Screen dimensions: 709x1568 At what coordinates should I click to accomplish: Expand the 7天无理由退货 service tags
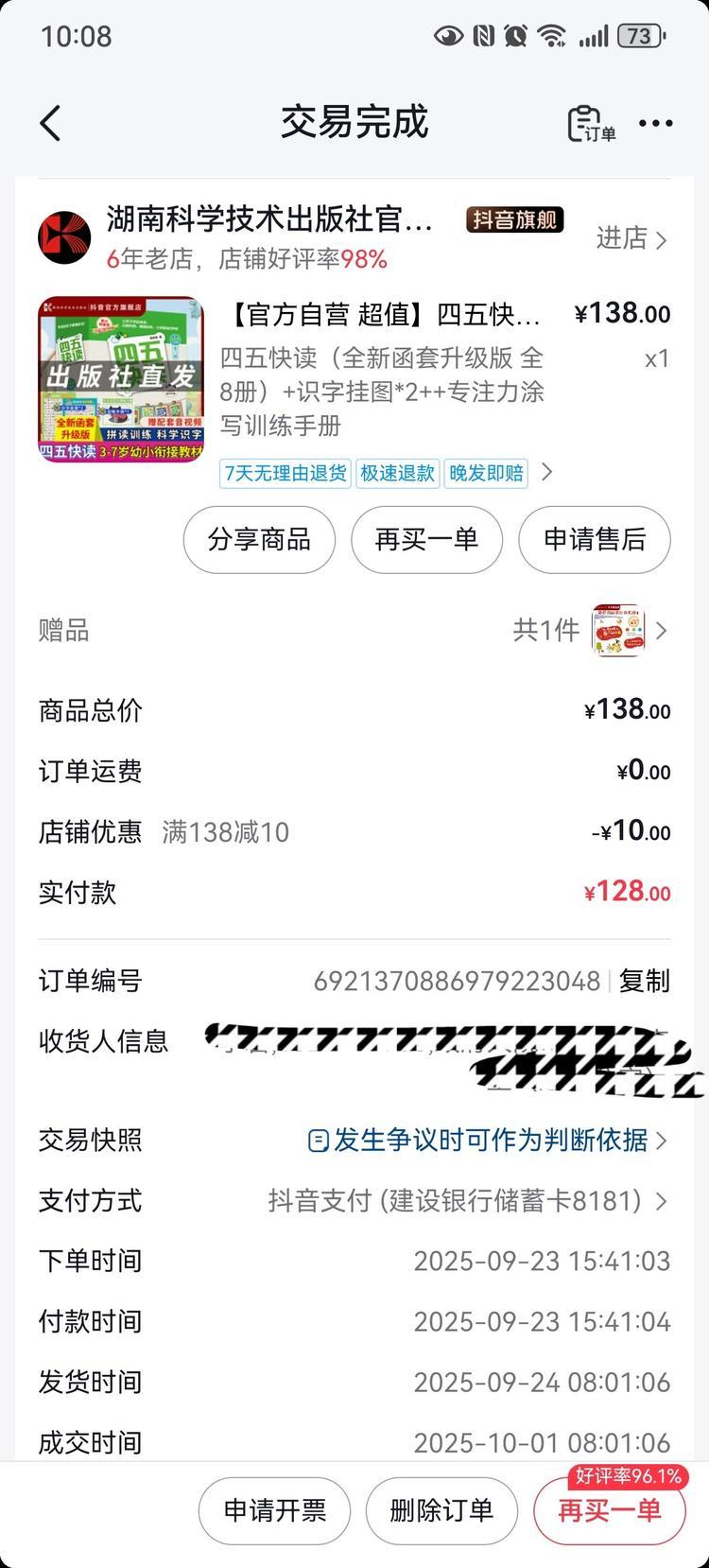coord(546,472)
